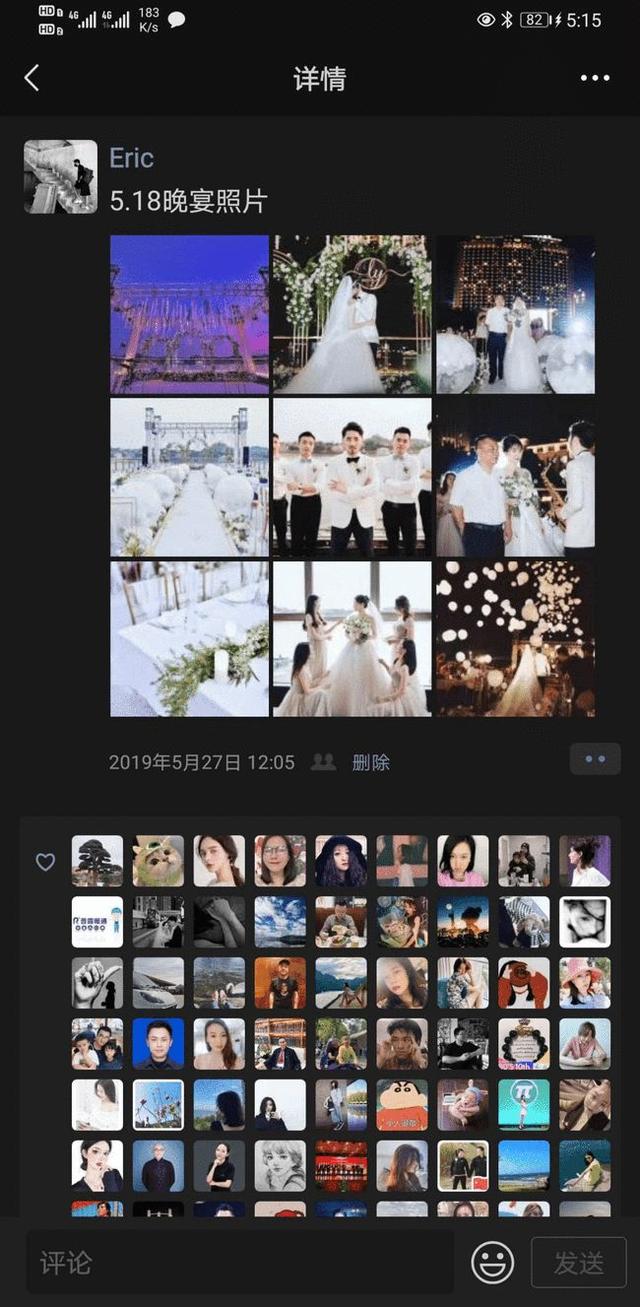Go back using the top-left arrow
Screen dimensions: 640x1307
click(x=32, y=78)
